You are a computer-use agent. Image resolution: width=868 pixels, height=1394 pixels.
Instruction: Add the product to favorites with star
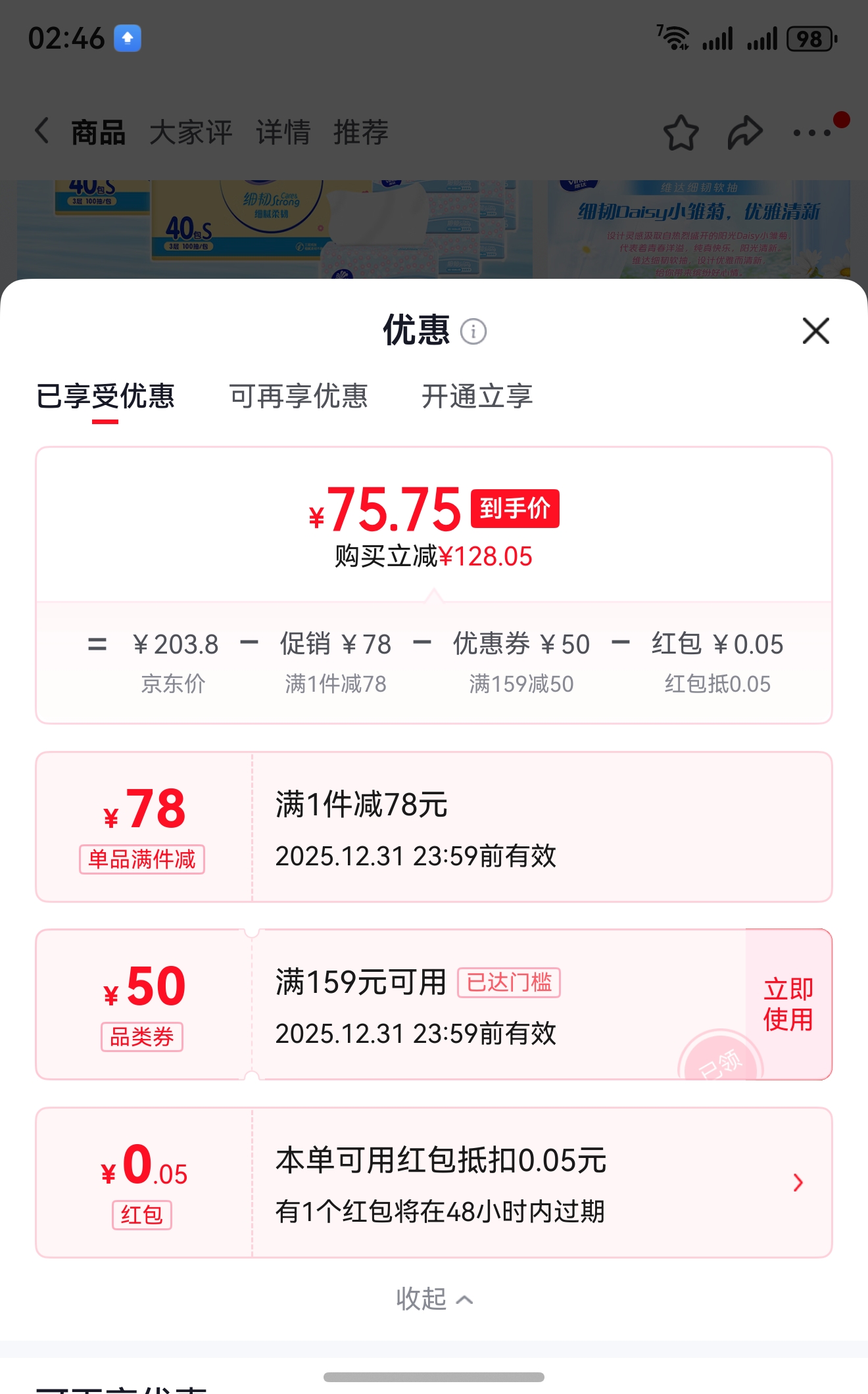pos(681,133)
